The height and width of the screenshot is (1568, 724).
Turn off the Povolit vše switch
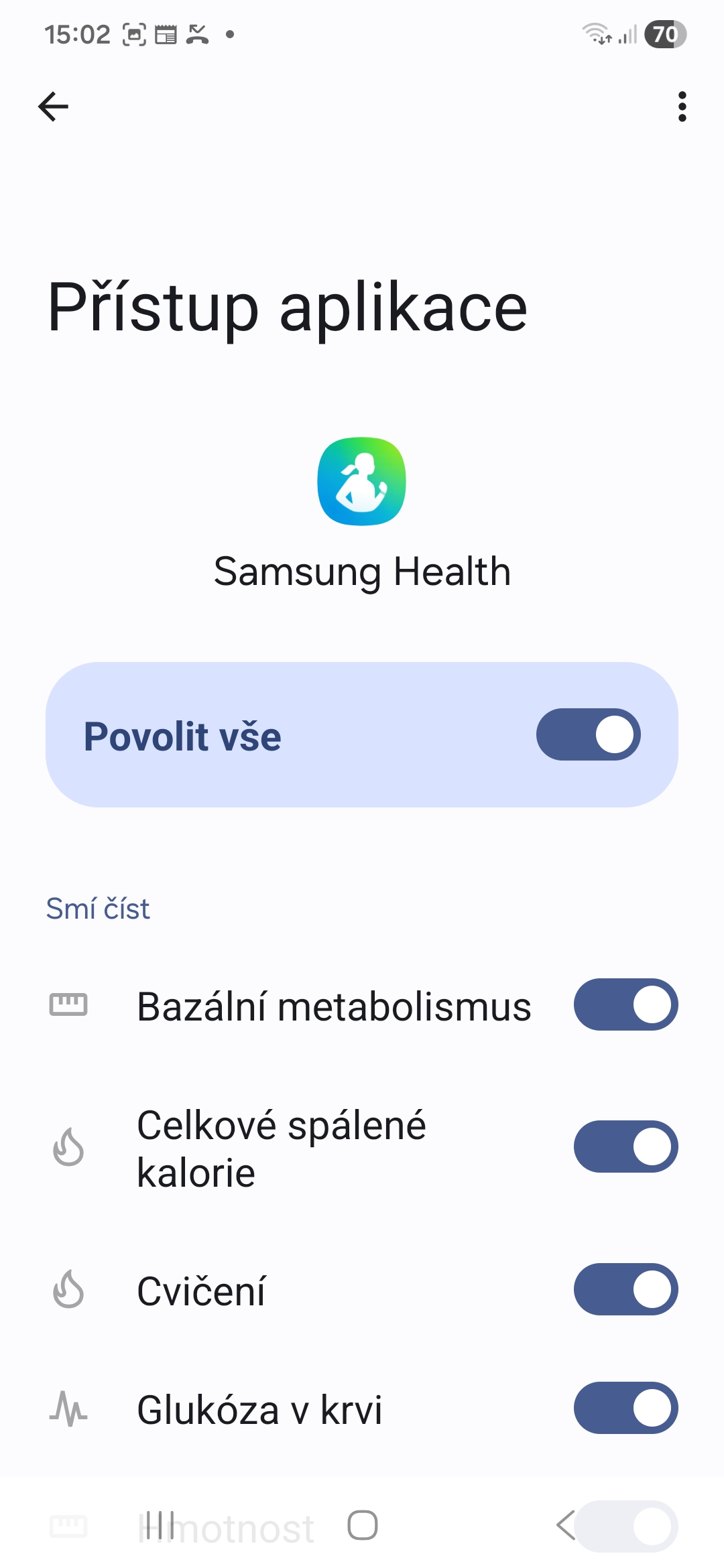click(x=588, y=734)
